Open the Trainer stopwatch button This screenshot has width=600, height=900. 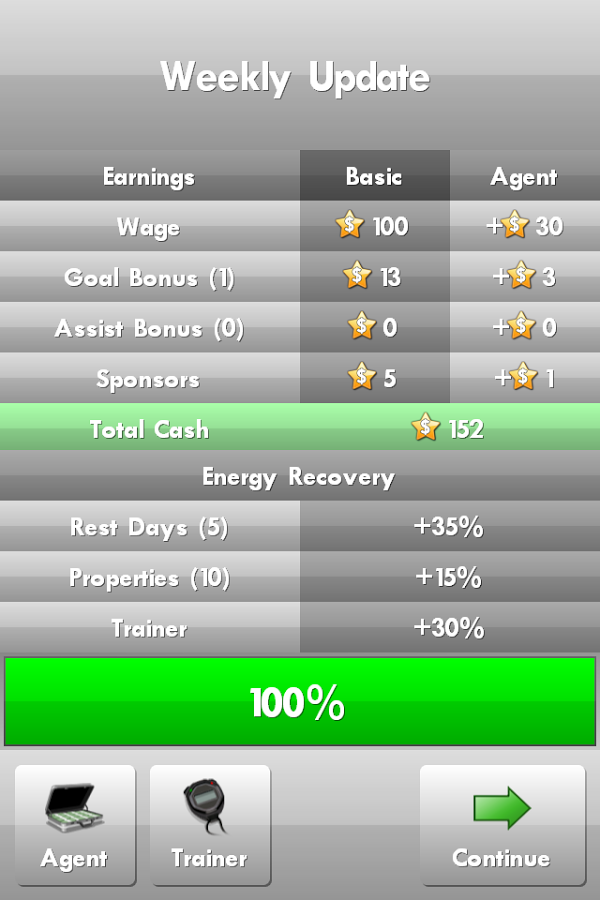click(x=210, y=825)
